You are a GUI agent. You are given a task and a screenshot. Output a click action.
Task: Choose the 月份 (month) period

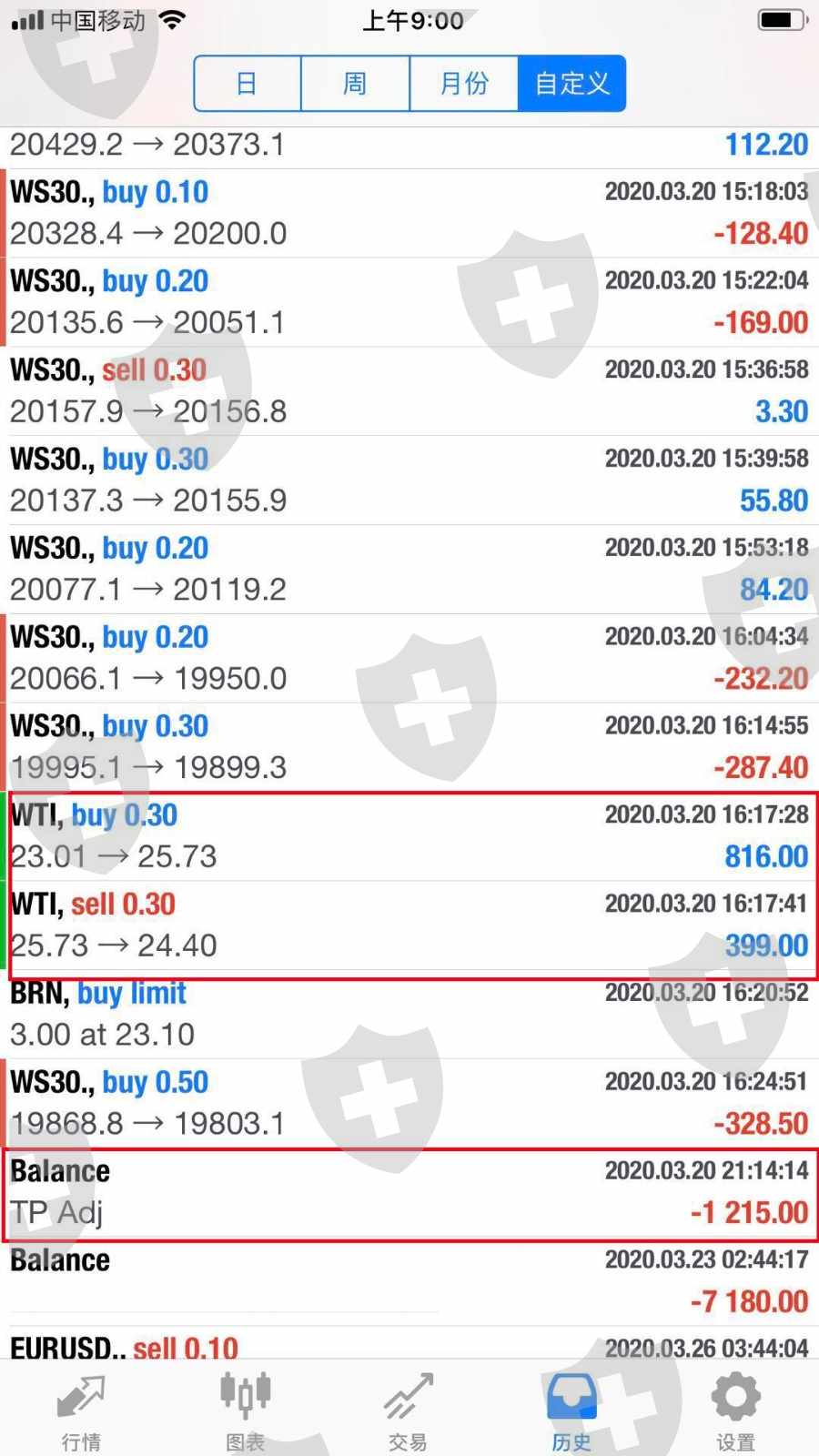tap(464, 84)
